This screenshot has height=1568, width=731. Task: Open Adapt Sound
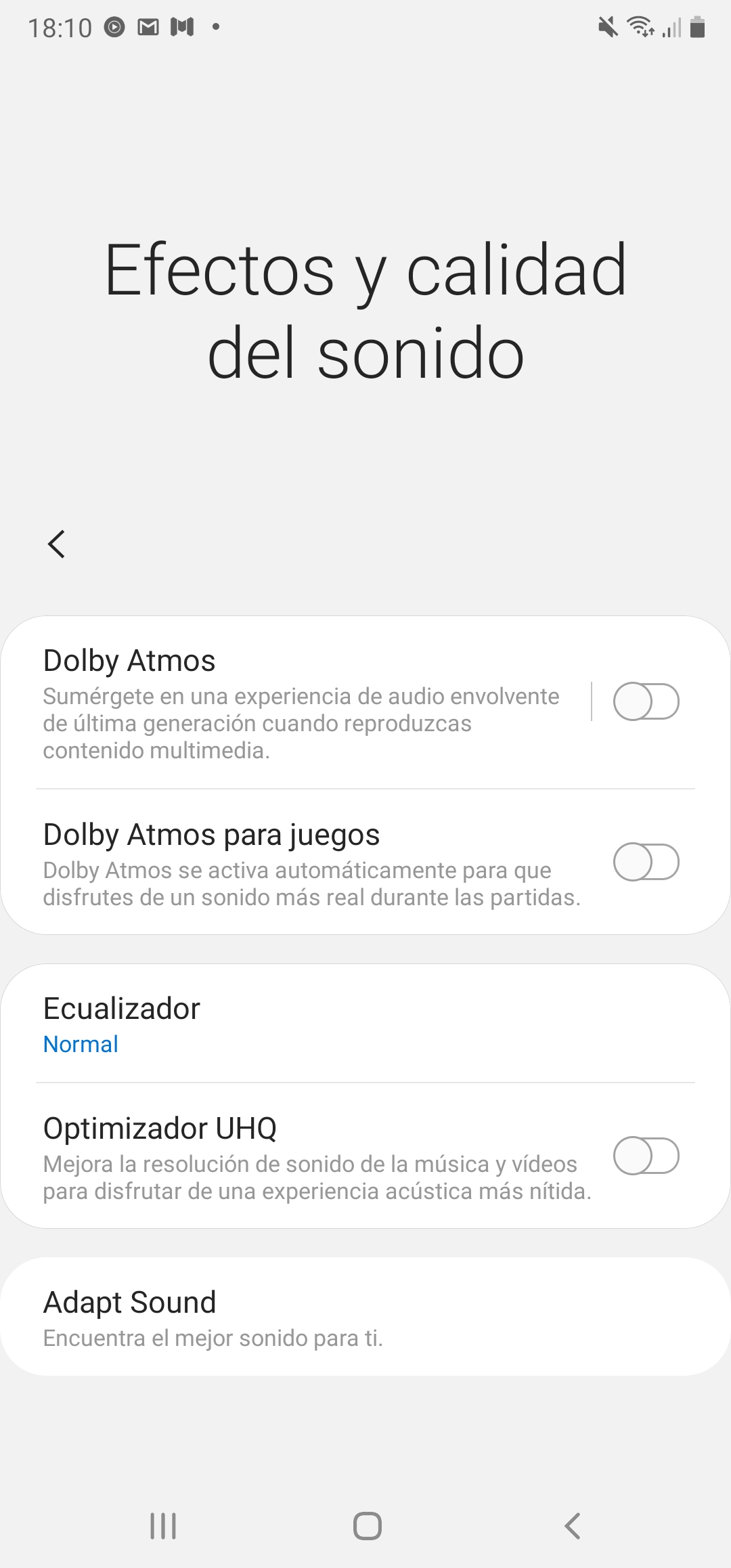(x=365, y=1317)
